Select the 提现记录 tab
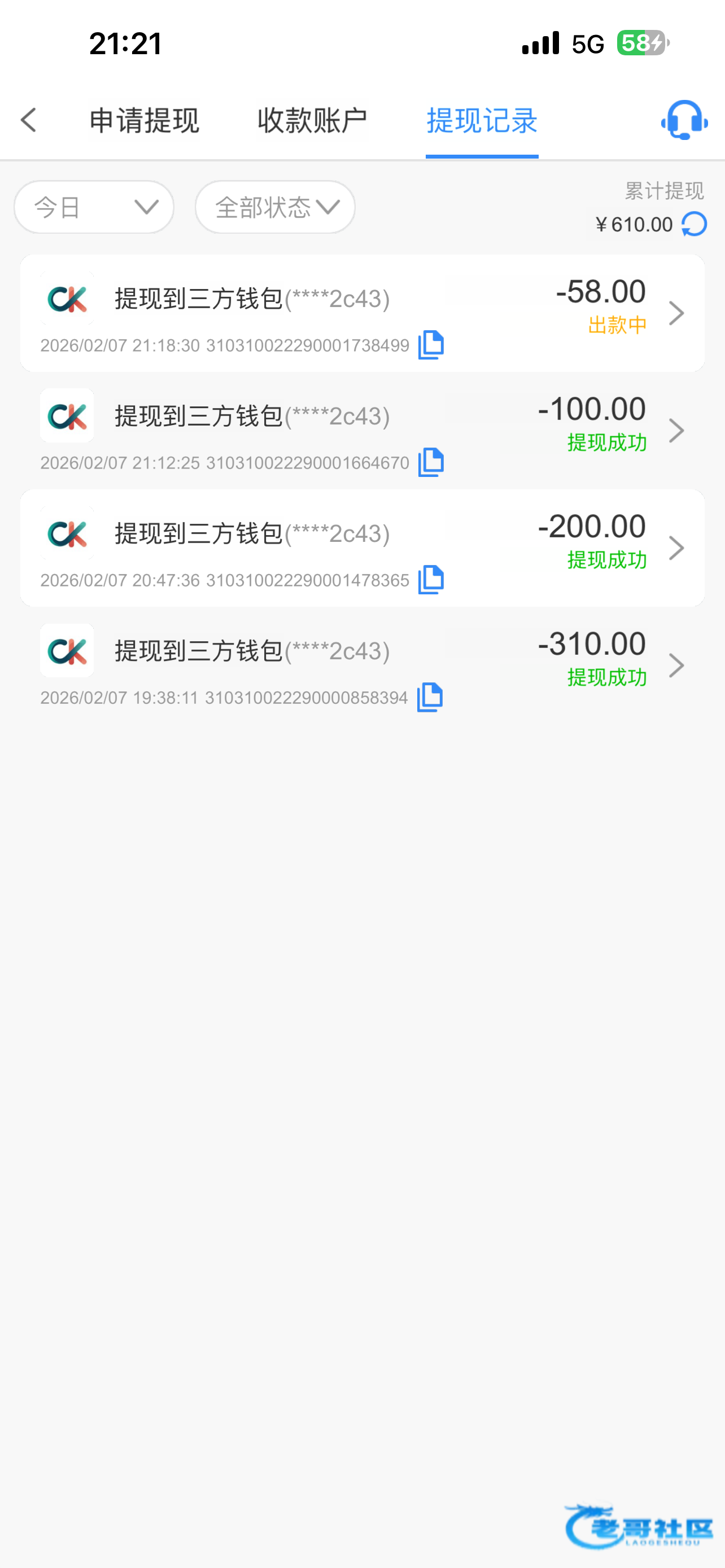This screenshot has width=725, height=1568. click(x=482, y=121)
